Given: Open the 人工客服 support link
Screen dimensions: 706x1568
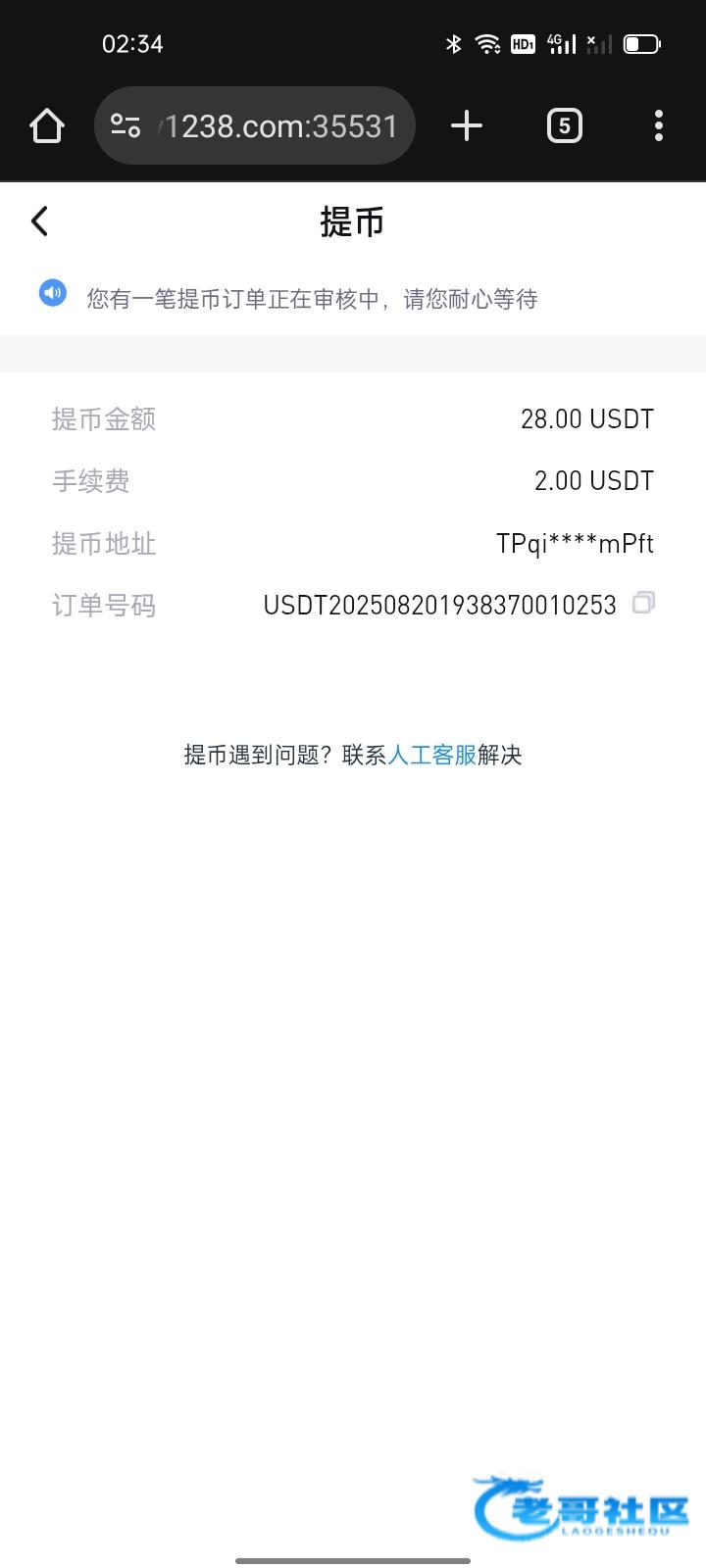Looking at the screenshot, I should pos(432,755).
